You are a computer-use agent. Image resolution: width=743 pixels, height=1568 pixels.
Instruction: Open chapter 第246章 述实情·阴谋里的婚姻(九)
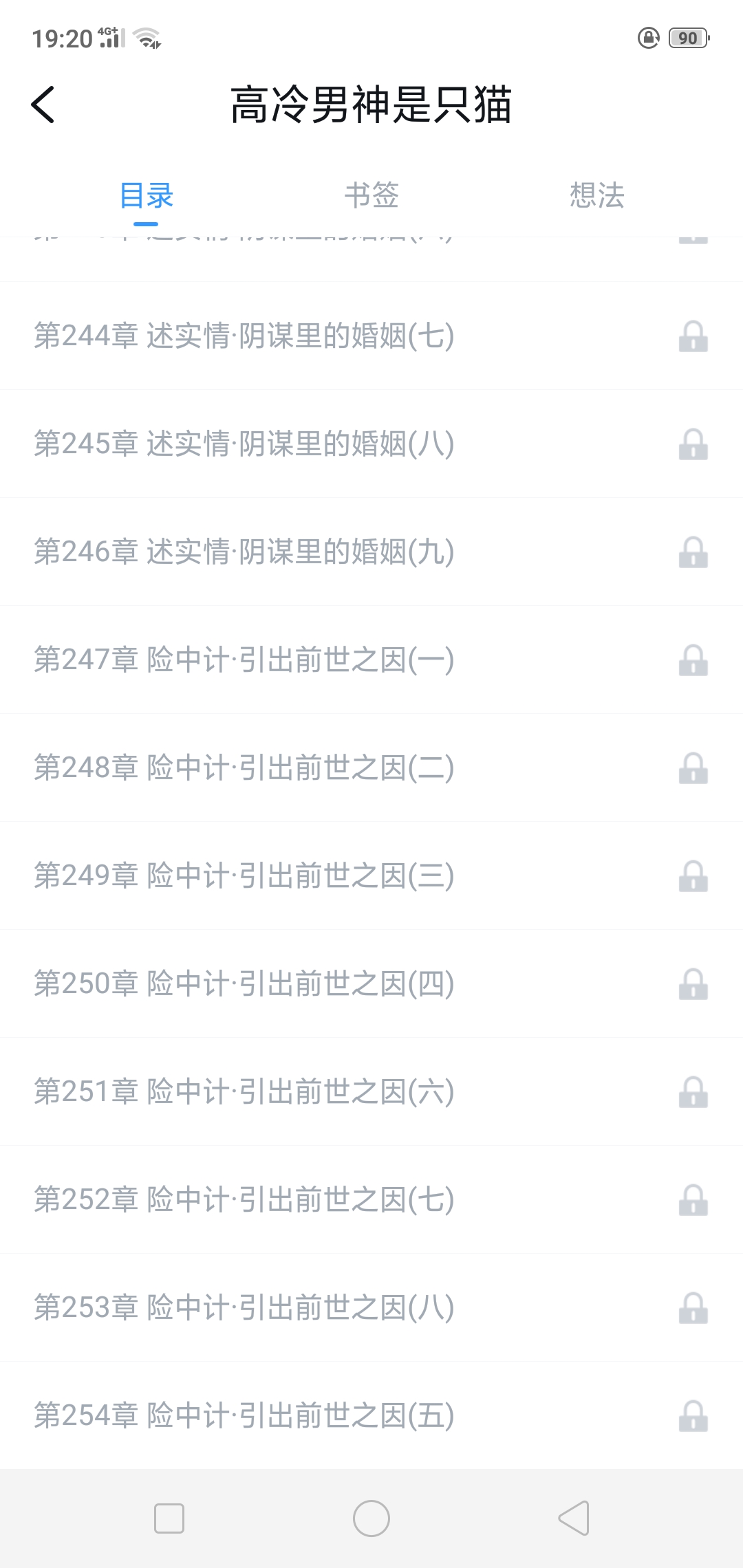click(x=371, y=552)
